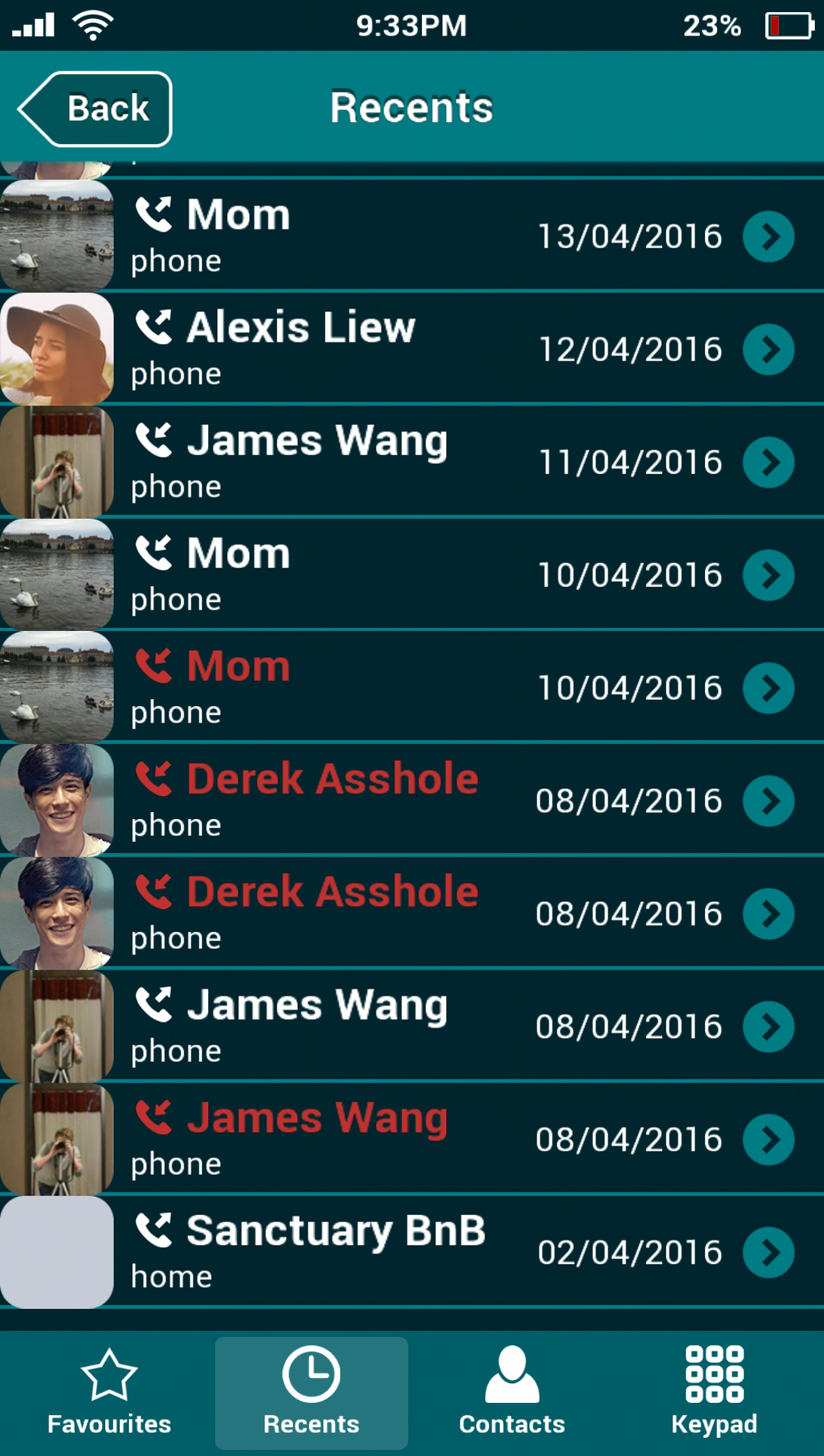824x1456 pixels.
Task: Go back using the Back button
Action: pos(95,109)
